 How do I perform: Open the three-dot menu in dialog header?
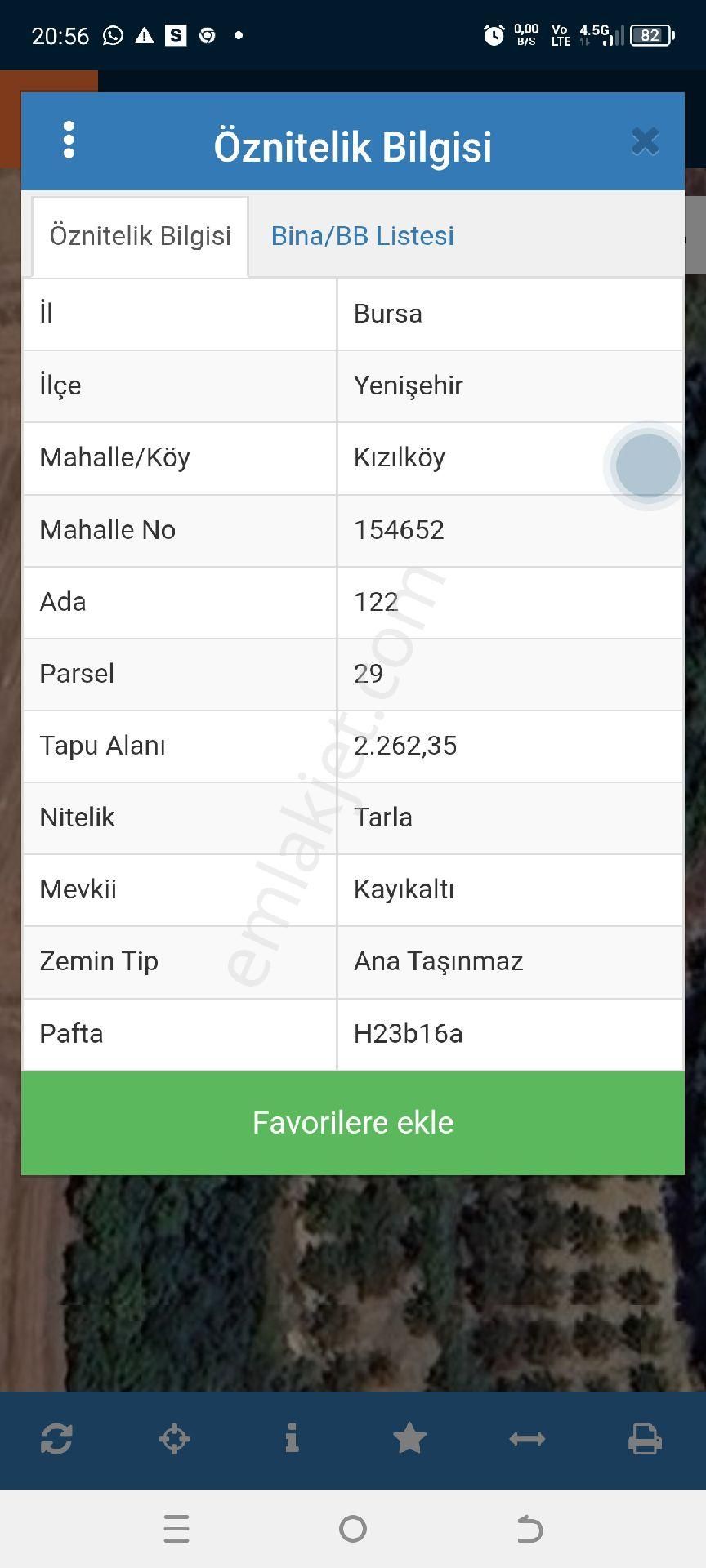click(x=69, y=140)
